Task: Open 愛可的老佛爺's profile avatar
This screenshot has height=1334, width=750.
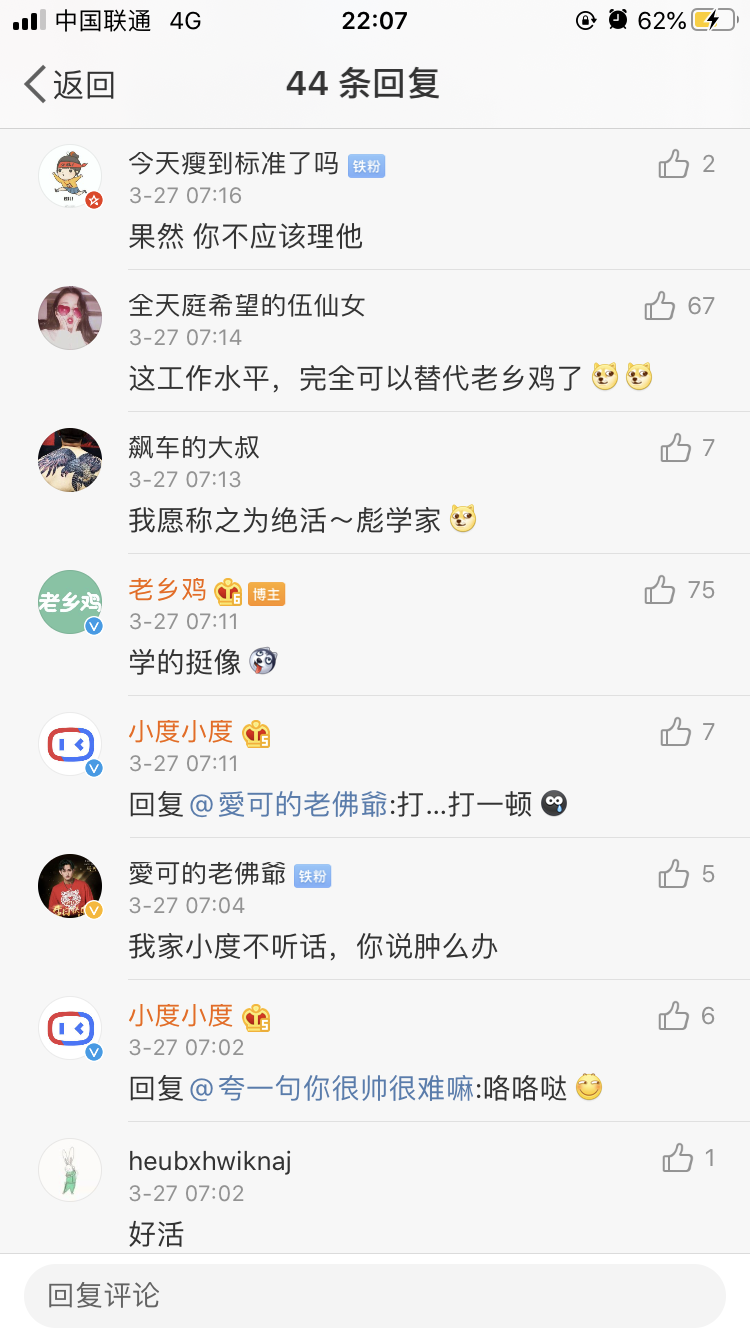Action: point(70,886)
